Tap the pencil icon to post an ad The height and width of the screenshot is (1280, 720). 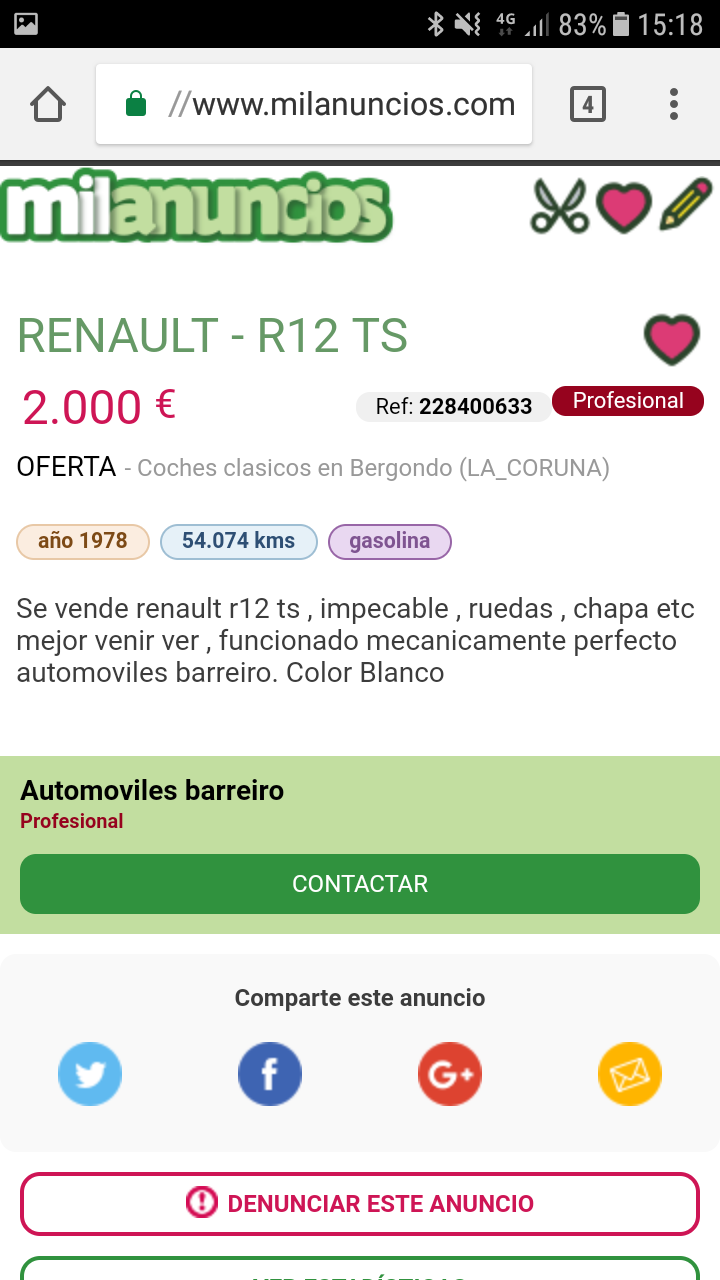pos(686,205)
